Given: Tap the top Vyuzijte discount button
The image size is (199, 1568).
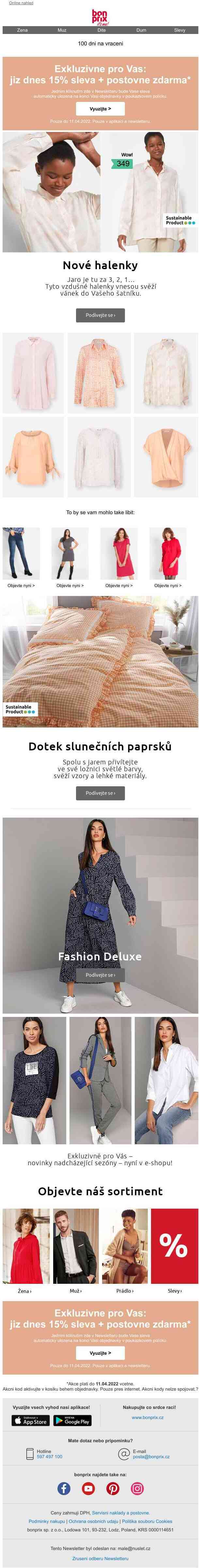Looking at the screenshot, I should click(100, 109).
